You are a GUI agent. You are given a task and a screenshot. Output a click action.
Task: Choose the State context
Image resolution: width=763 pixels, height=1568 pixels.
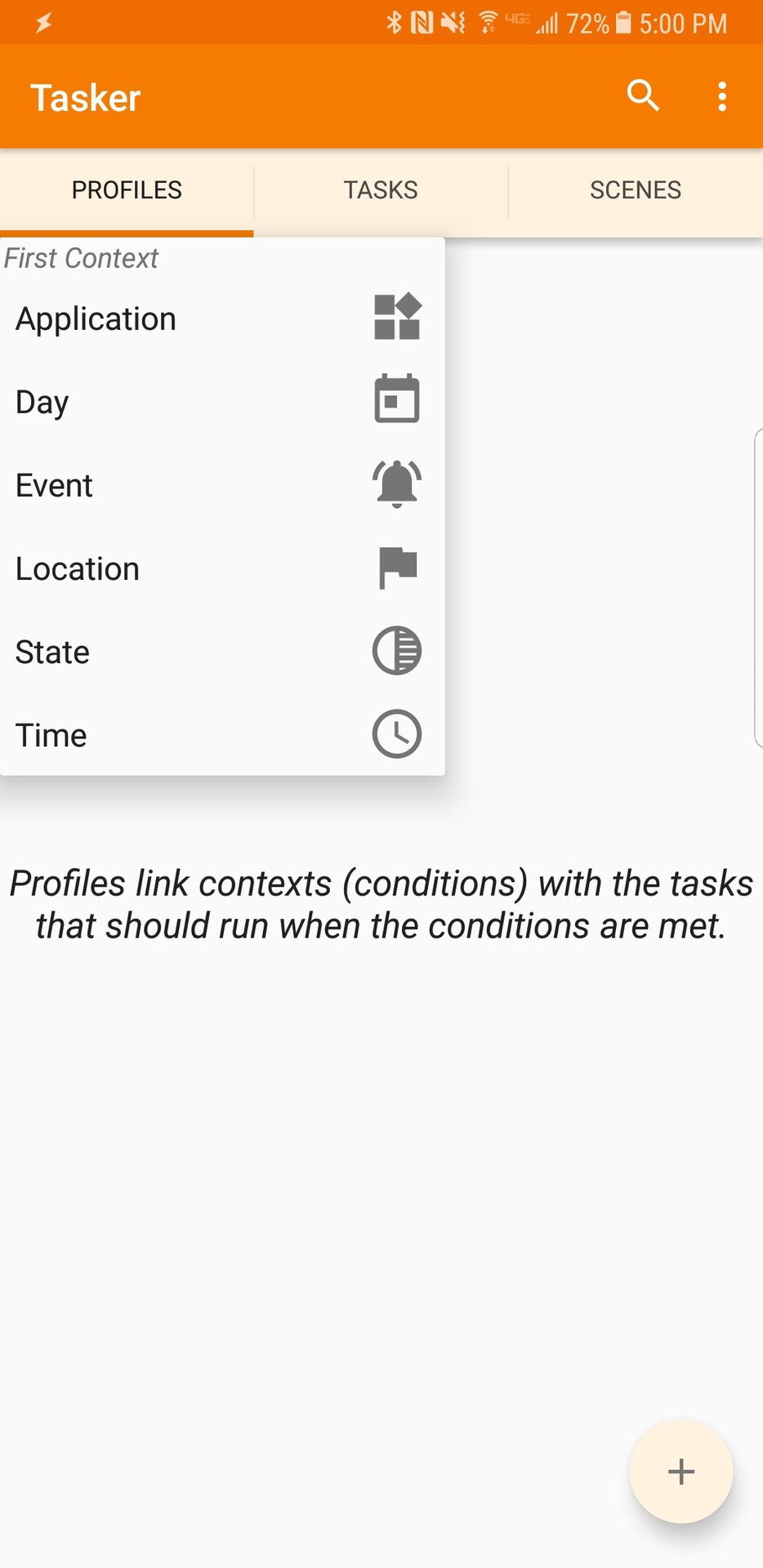point(221,652)
